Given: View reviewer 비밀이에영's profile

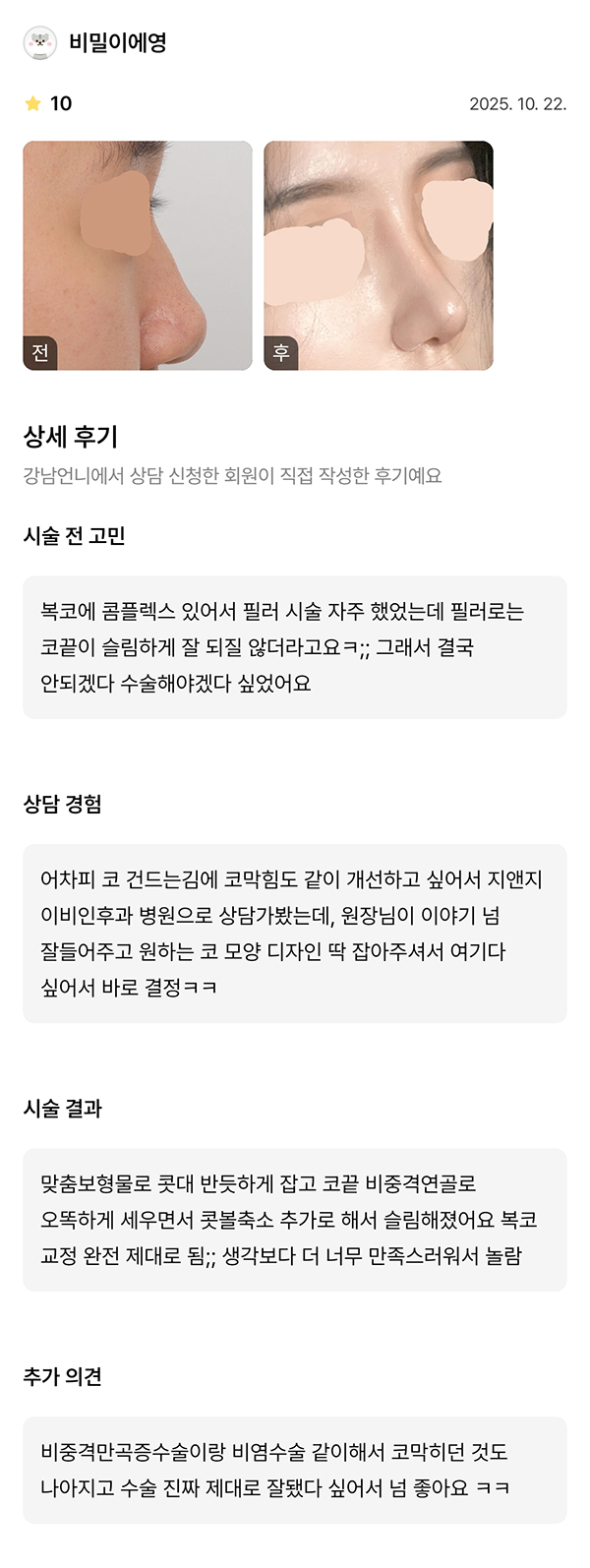Looking at the screenshot, I should point(117,43).
